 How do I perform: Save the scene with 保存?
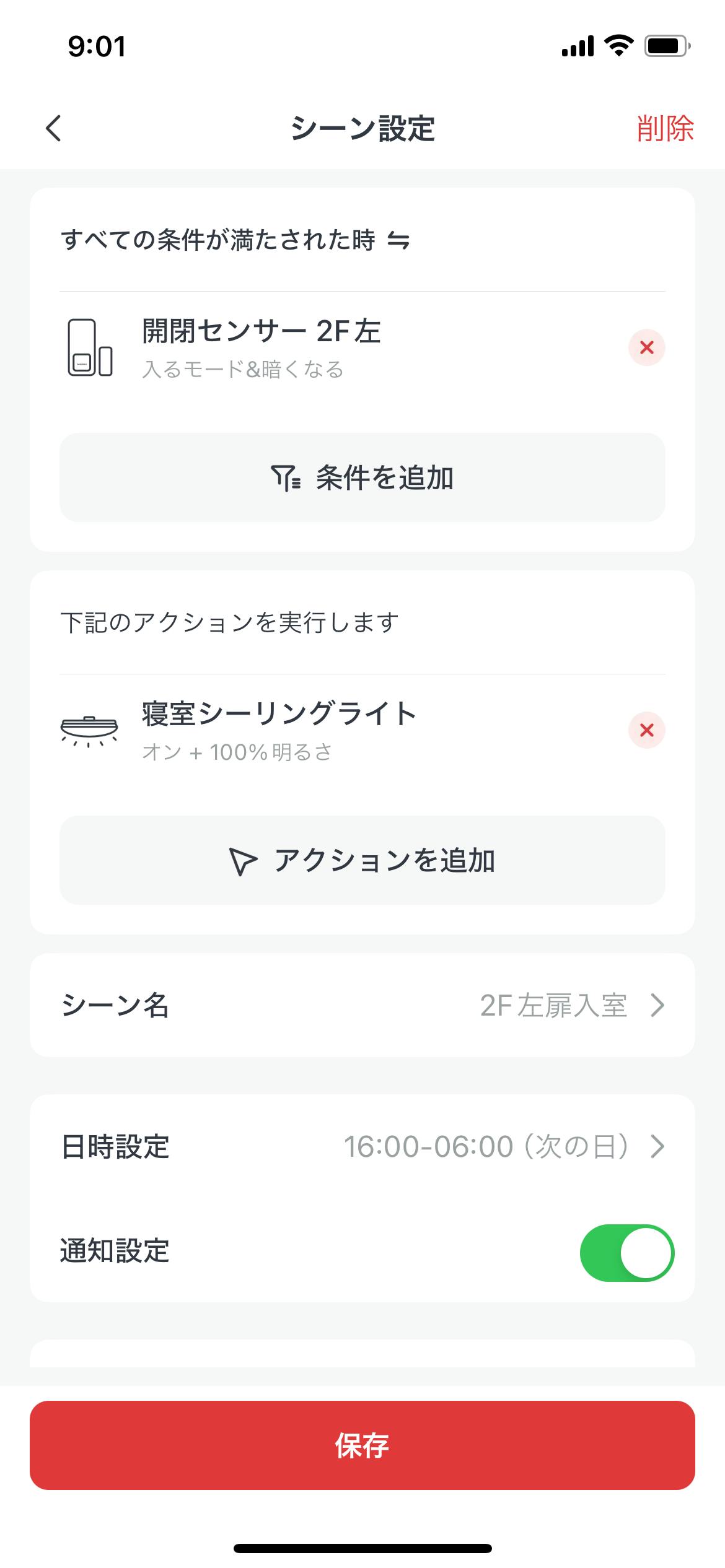tap(362, 1445)
